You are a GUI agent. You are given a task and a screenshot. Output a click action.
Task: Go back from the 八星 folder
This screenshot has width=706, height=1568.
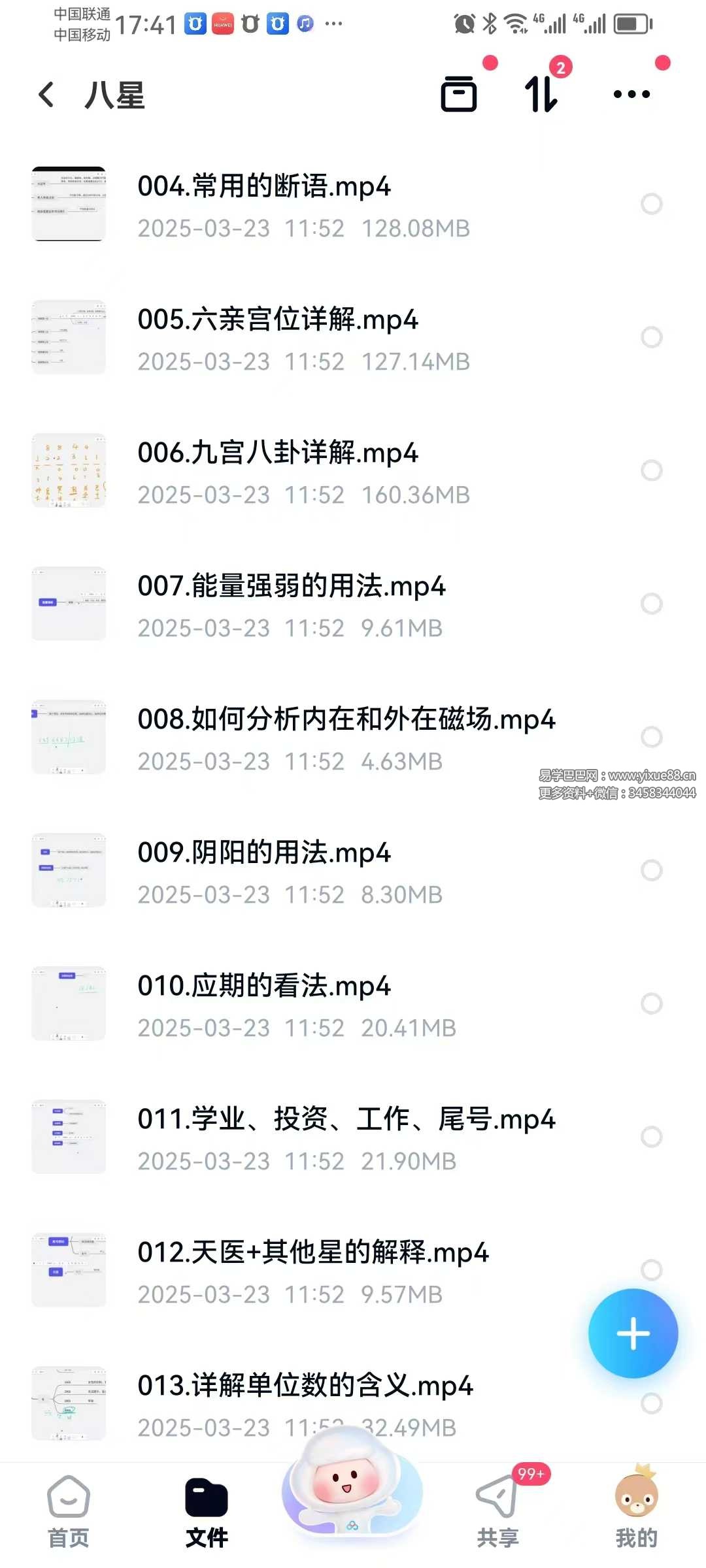[46, 95]
